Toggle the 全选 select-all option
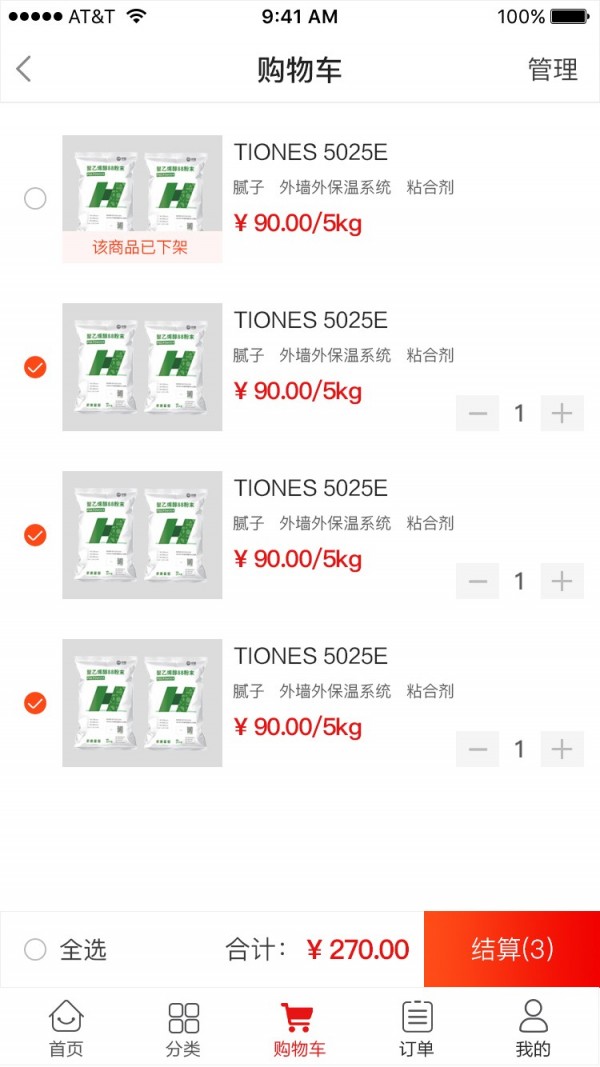 pyautogui.click(x=36, y=949)
